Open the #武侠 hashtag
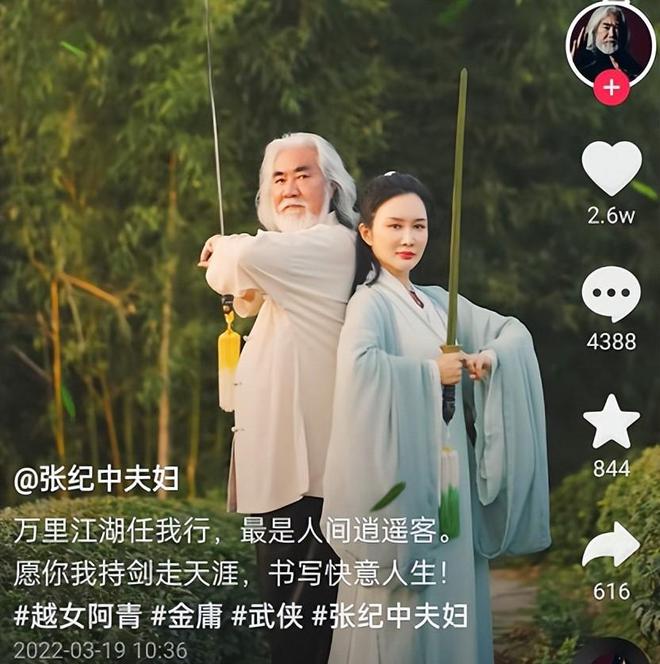660x664 pixels. (268, 614)
